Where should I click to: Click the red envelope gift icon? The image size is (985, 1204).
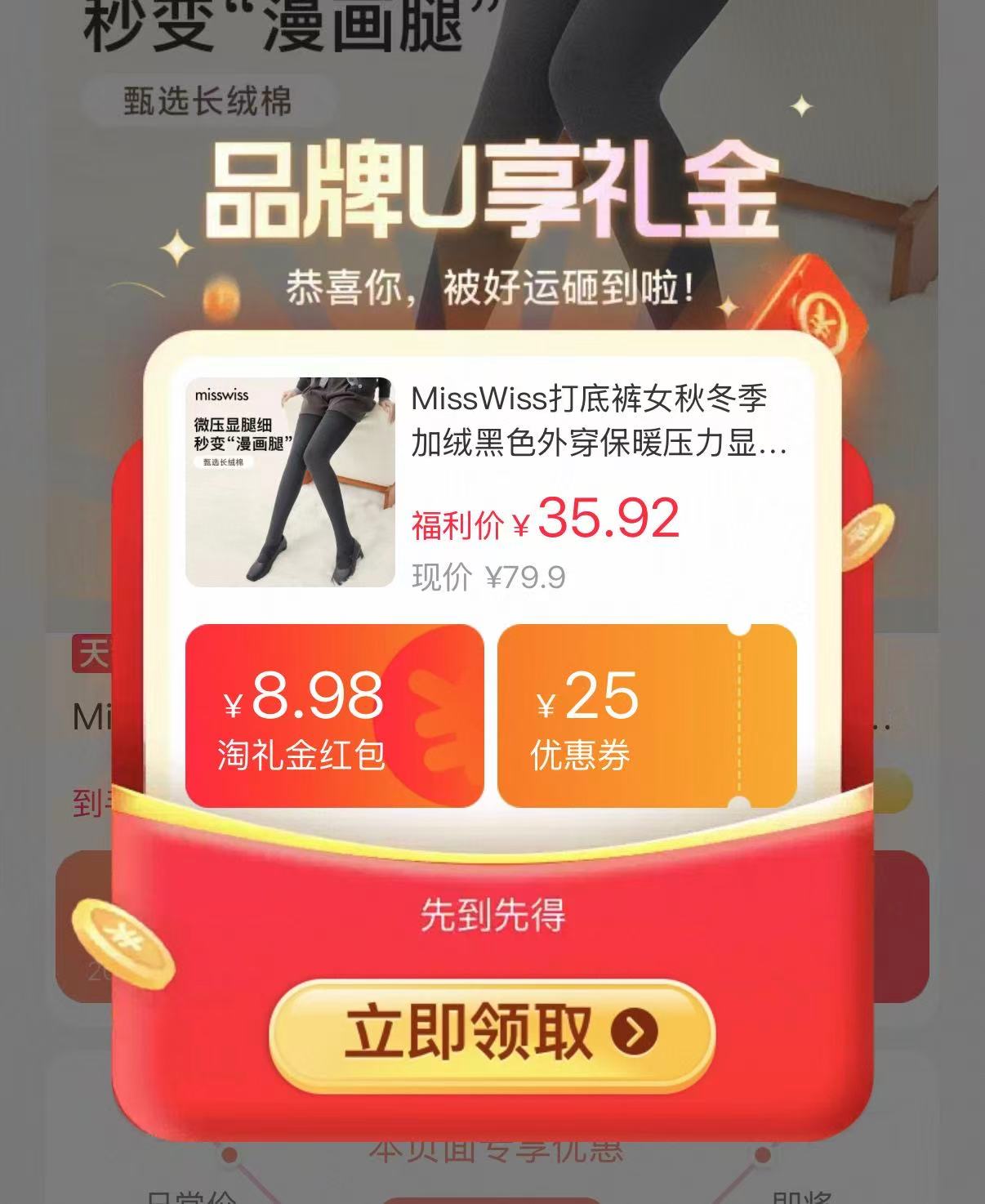click(825, 319)
